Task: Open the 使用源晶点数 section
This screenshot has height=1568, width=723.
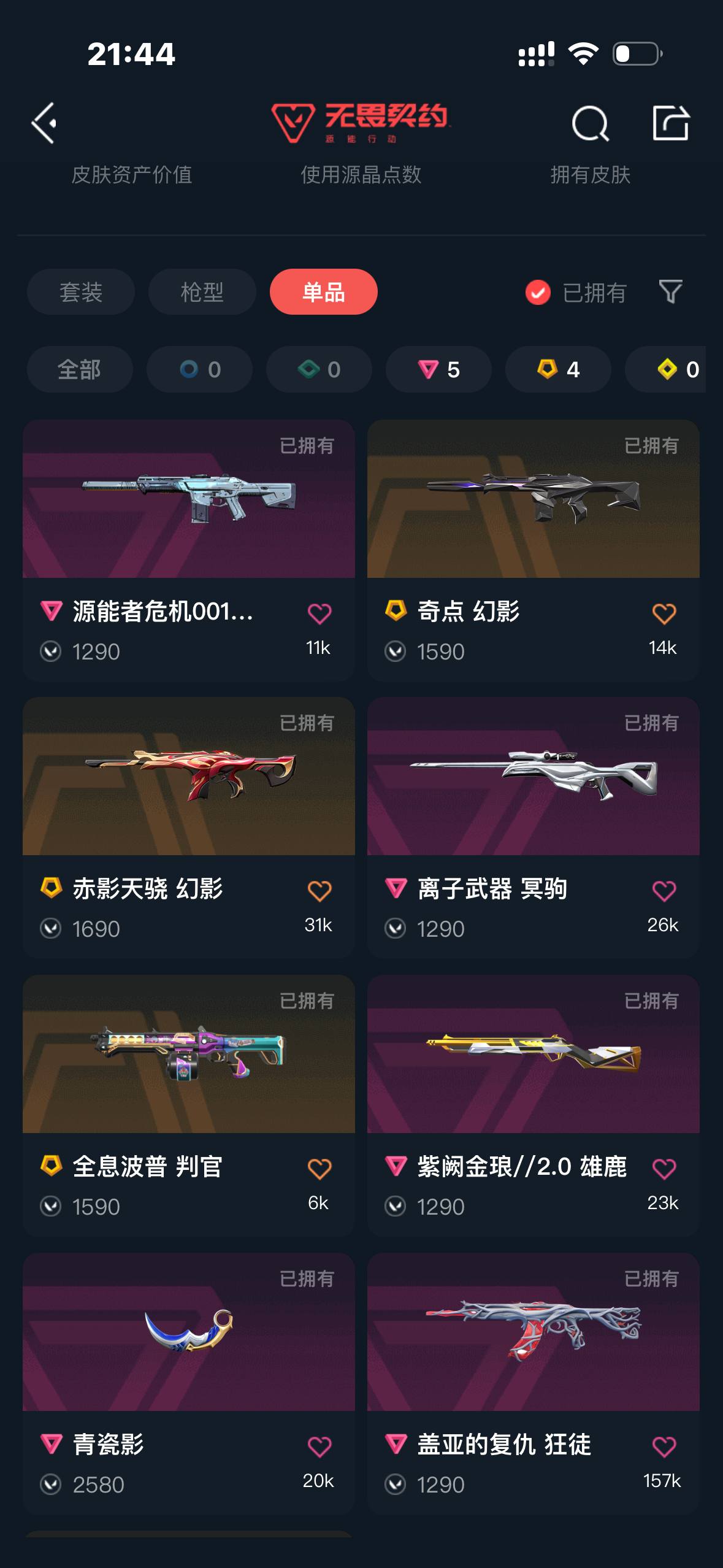Action: pyautogui.click(x=361, y=176)
